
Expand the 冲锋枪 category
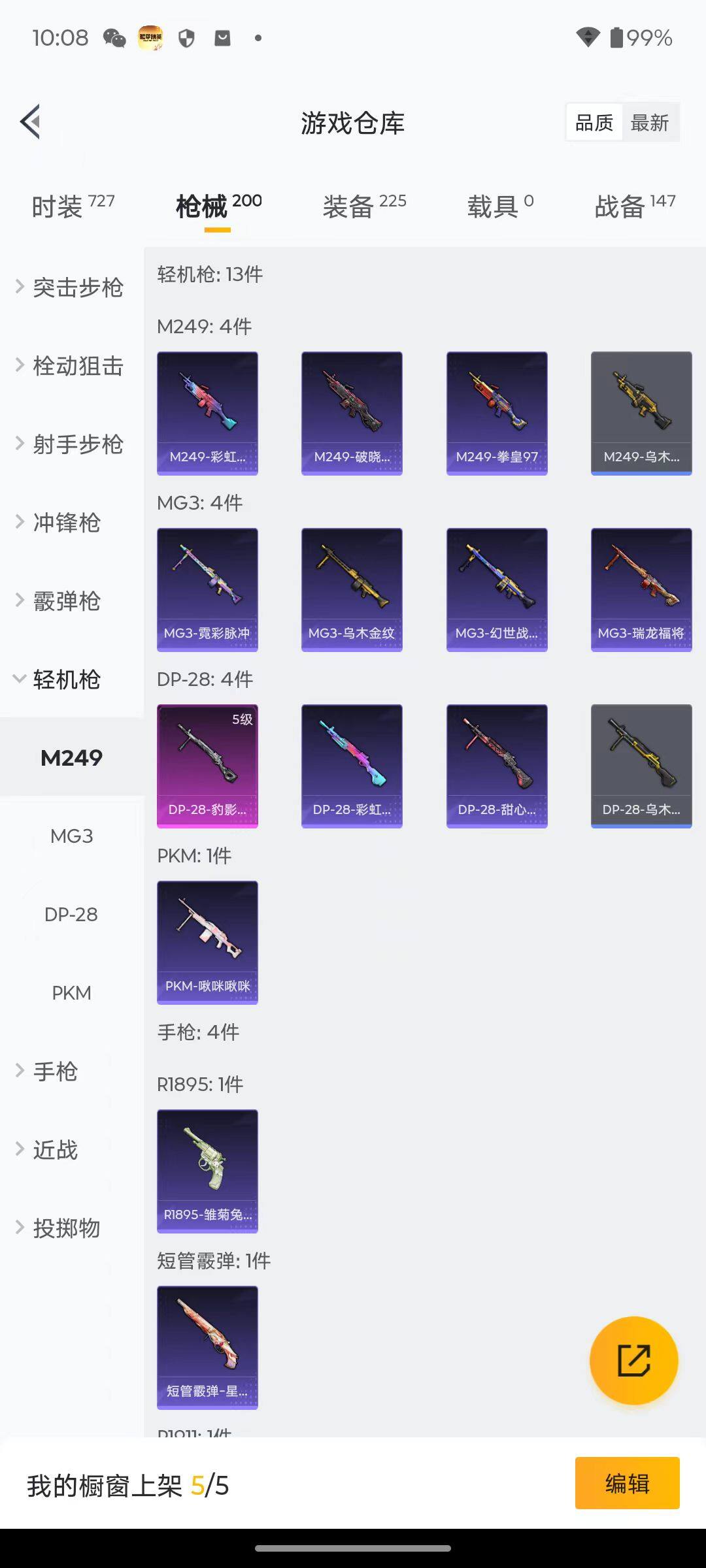65,523
